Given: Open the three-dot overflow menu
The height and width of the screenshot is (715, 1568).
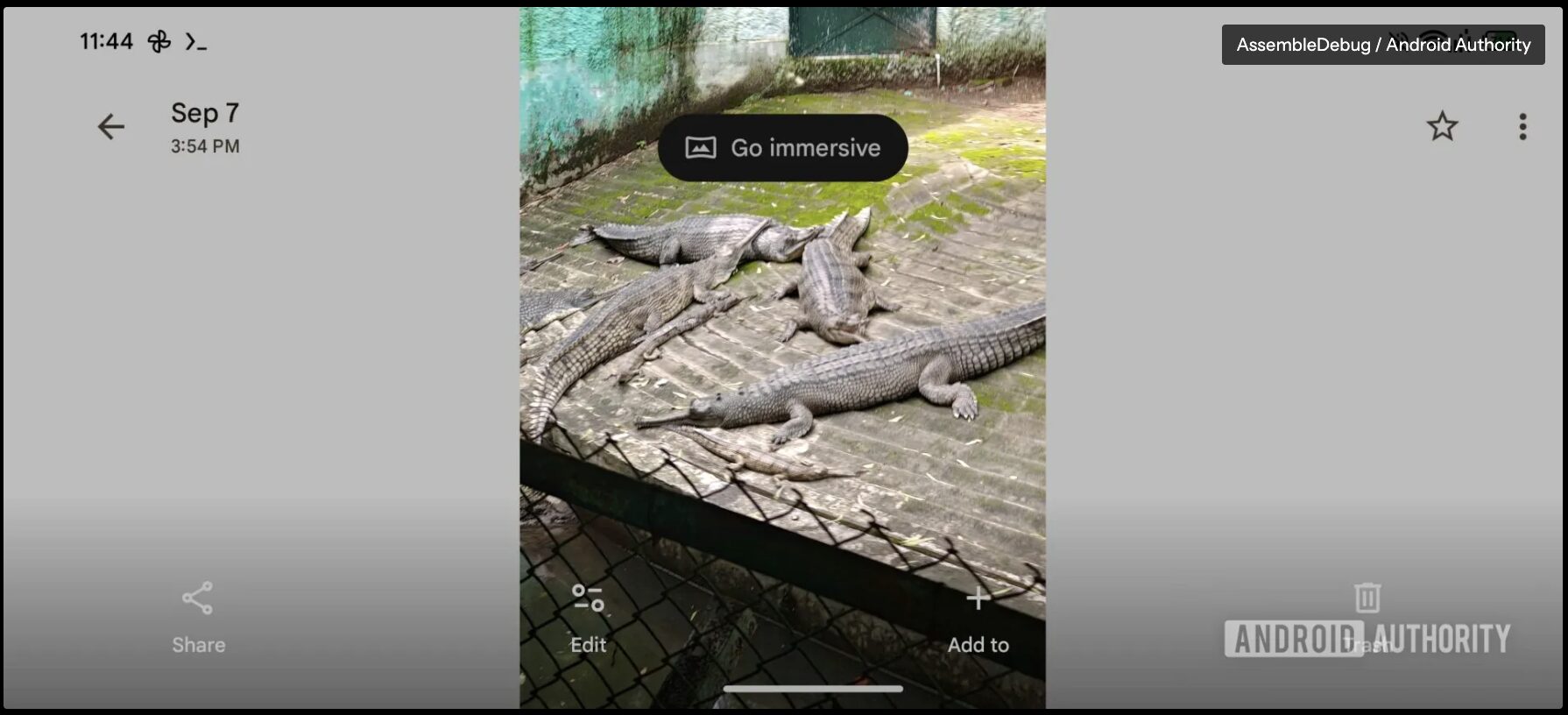Looking at the screenshot, I should (1522, 127).
